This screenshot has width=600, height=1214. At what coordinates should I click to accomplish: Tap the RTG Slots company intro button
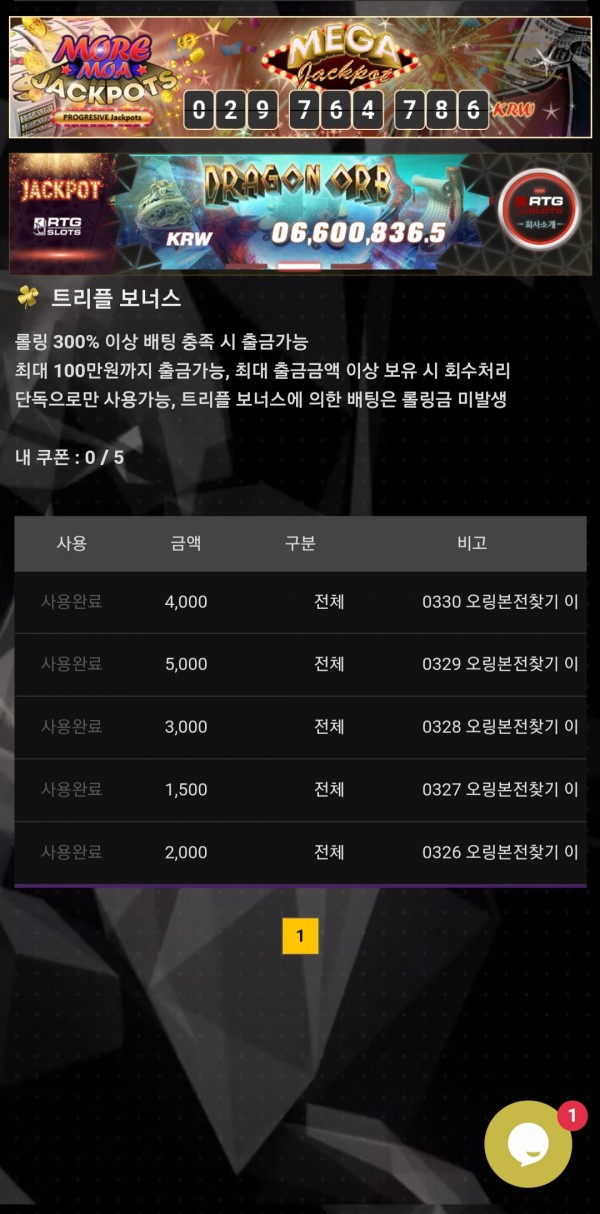(539, 210)
